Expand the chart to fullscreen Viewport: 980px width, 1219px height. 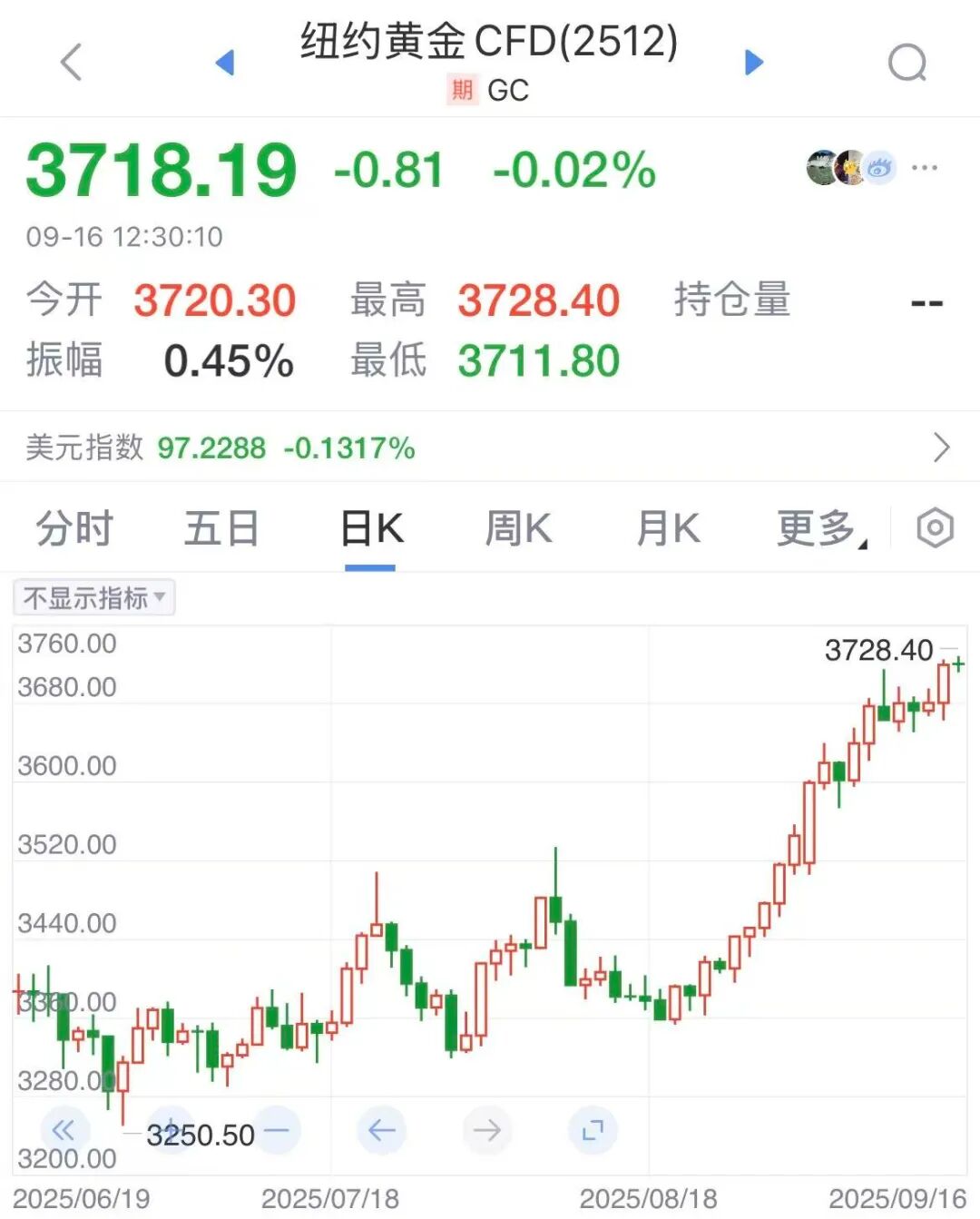(593, 1130)
